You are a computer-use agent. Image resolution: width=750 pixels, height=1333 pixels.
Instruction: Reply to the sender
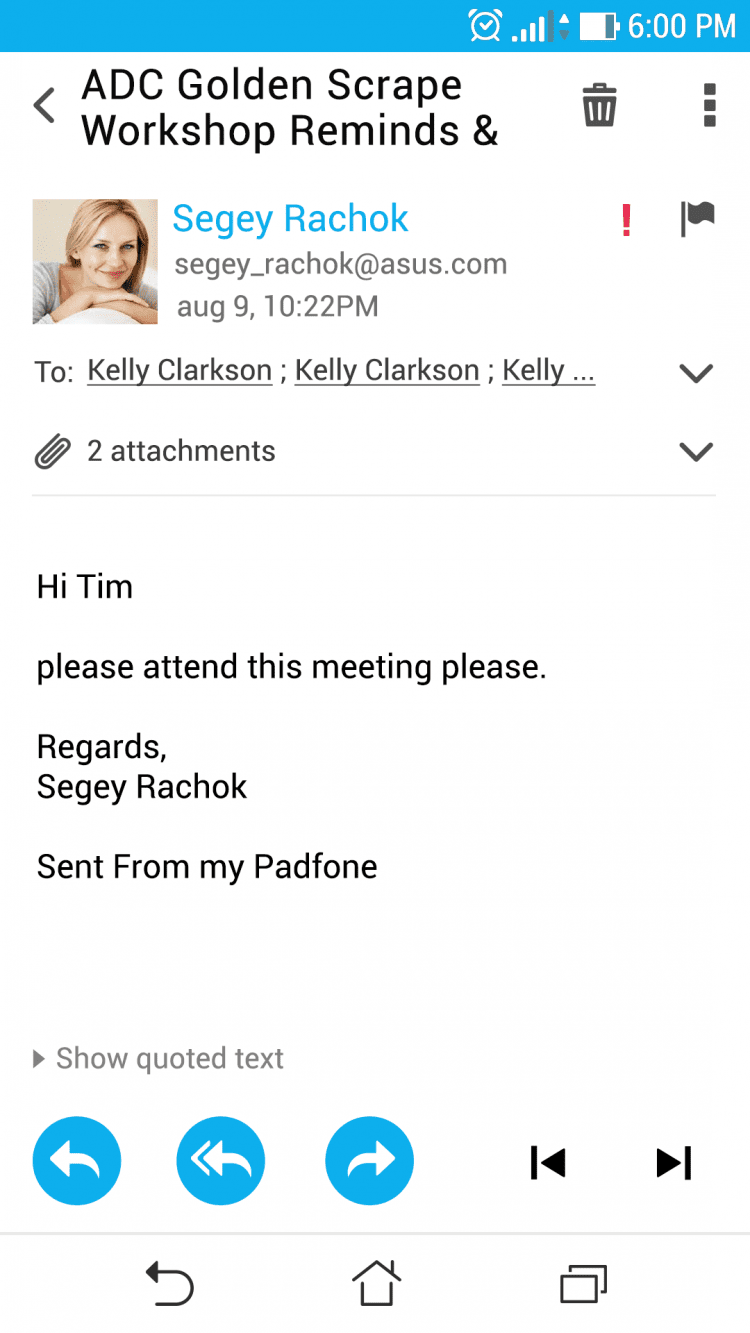click(x=77, y=1161)
